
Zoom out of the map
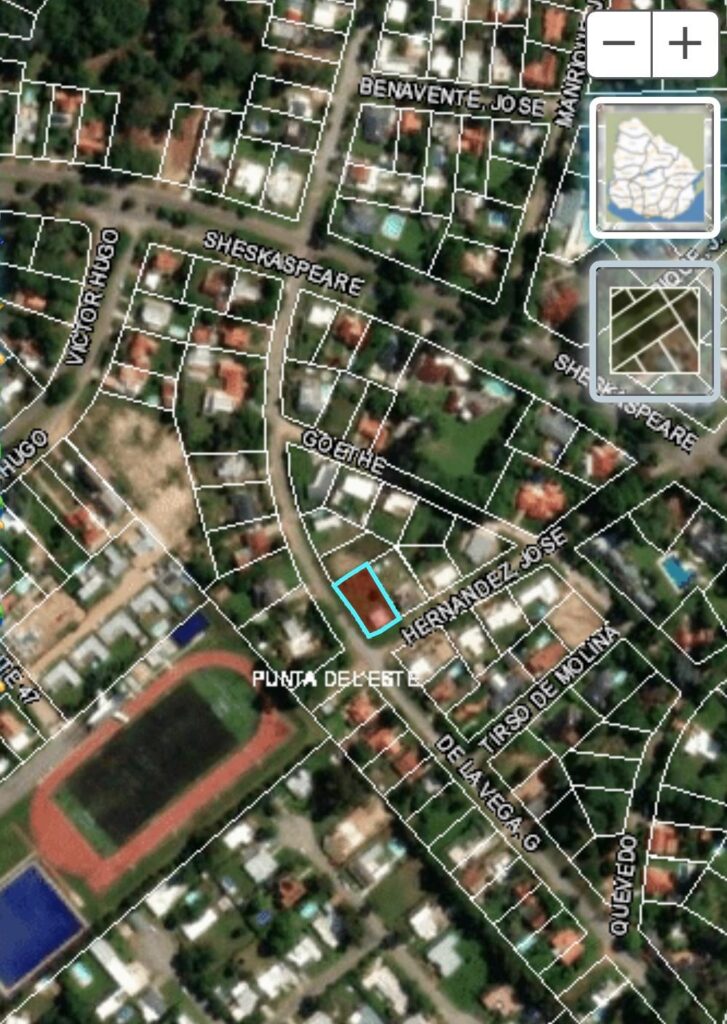pyautogui.click(x=620, y=44)
